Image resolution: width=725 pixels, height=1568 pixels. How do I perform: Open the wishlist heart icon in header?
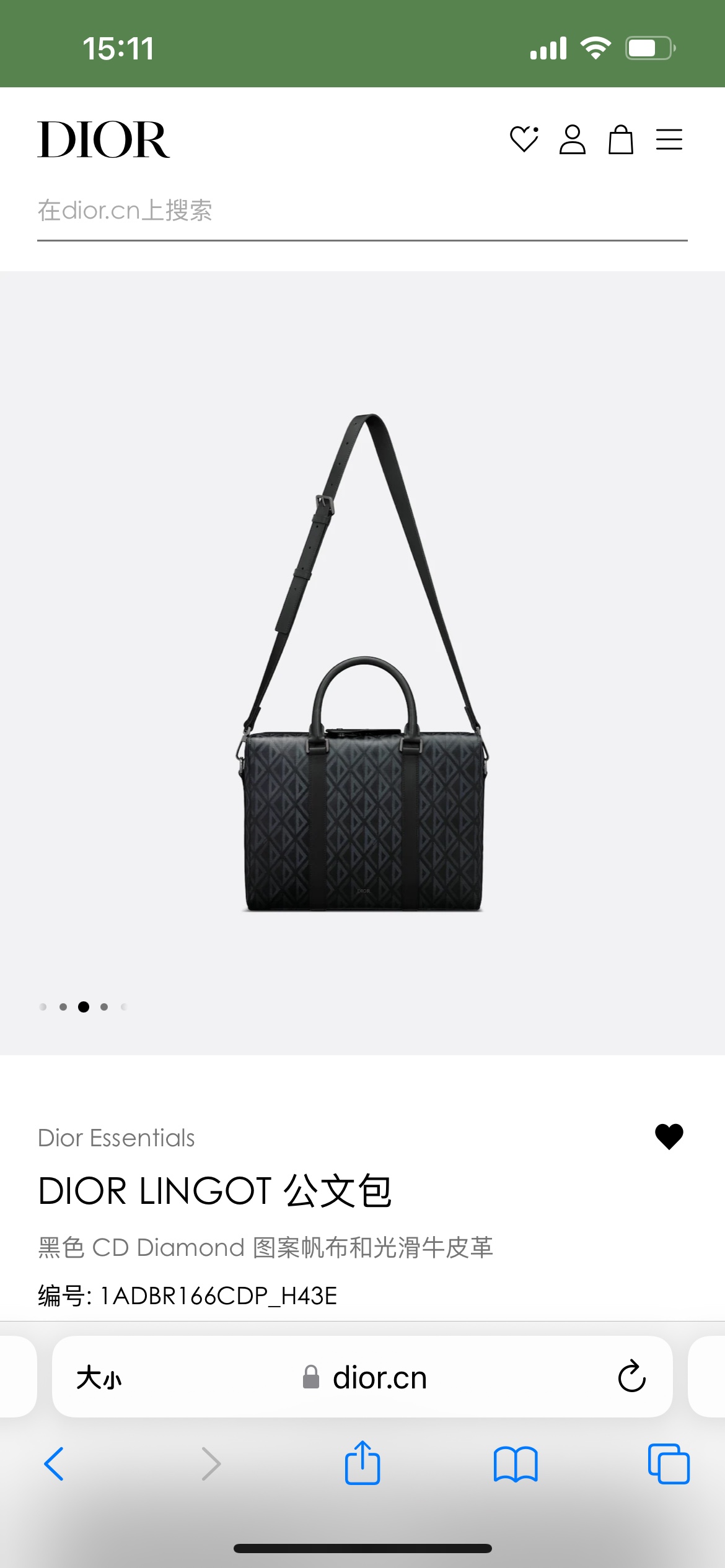(524, 139)
